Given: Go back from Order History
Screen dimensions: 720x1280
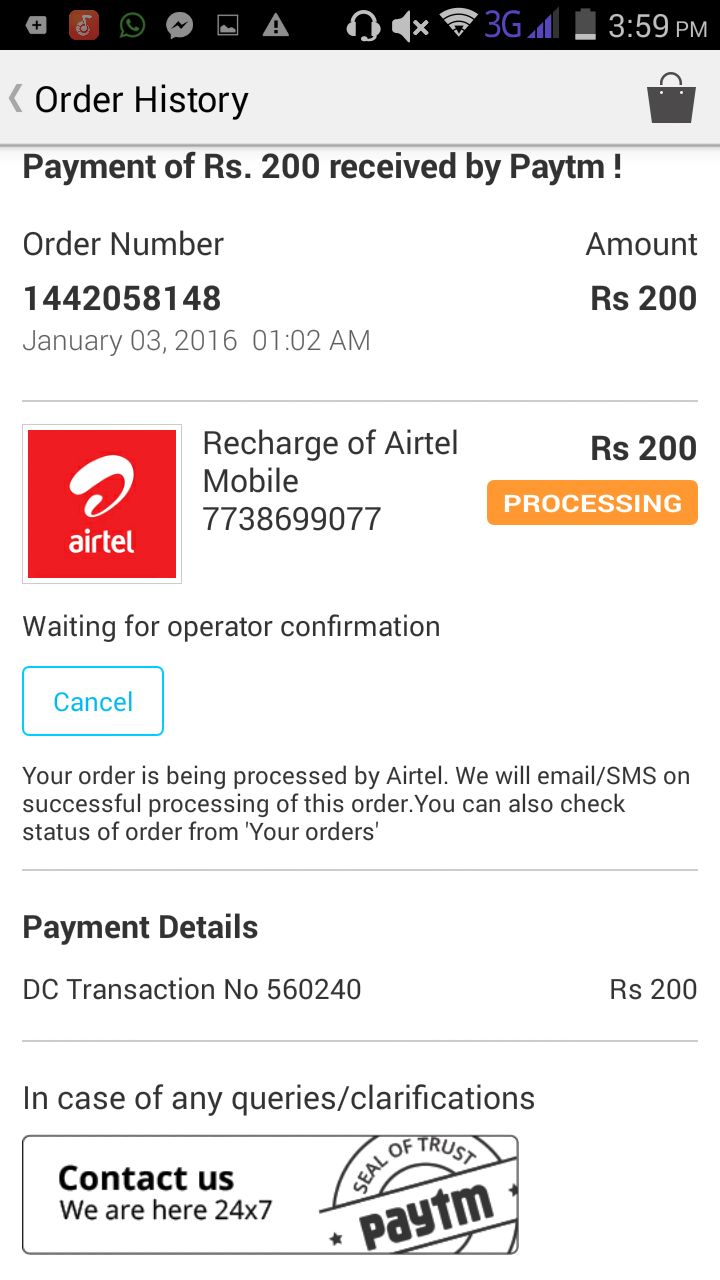Looking at the screenshot, I should tap(18, 99).
